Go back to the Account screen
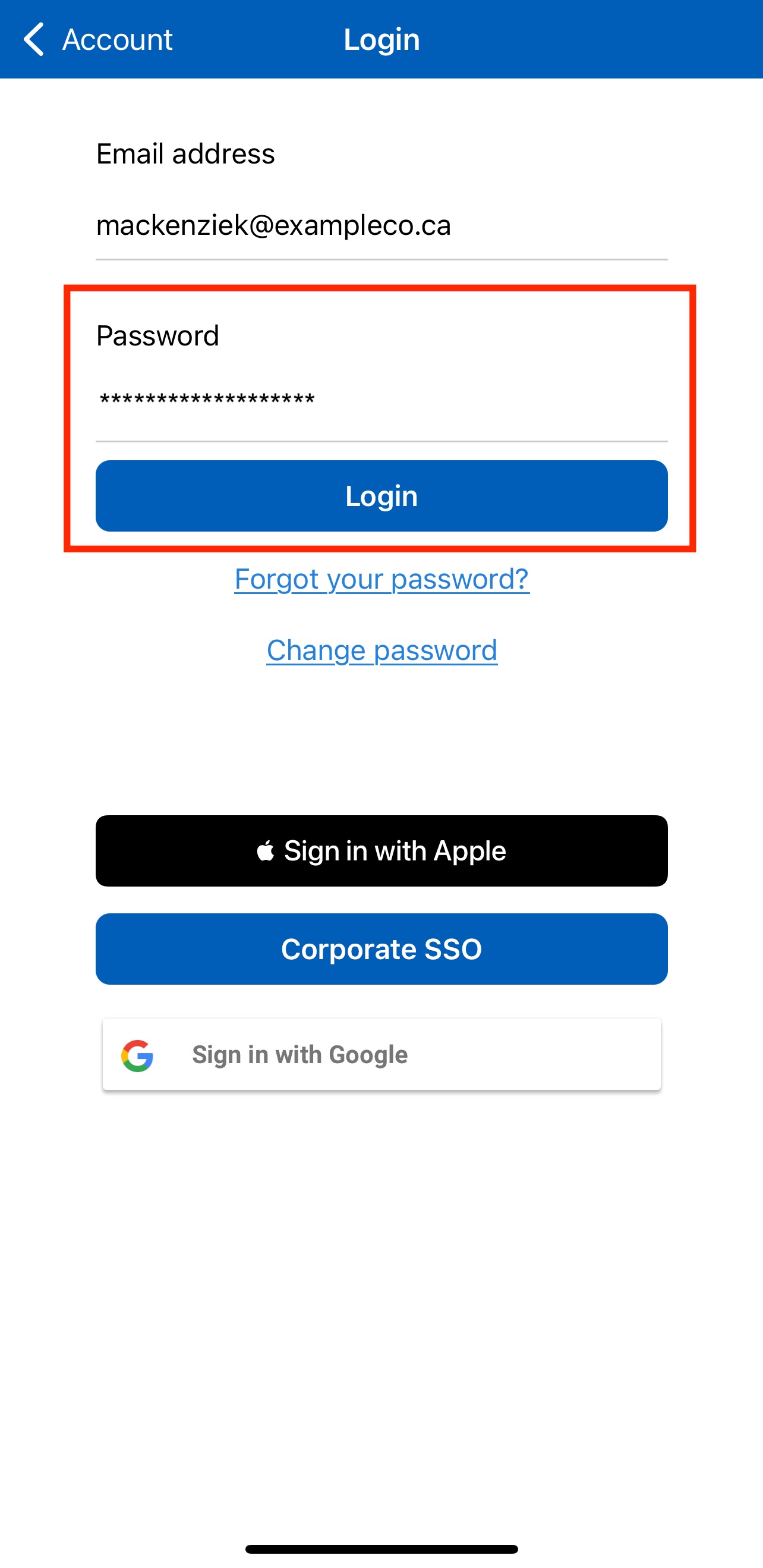This screenshot has width=763, height=1568. 97,40
